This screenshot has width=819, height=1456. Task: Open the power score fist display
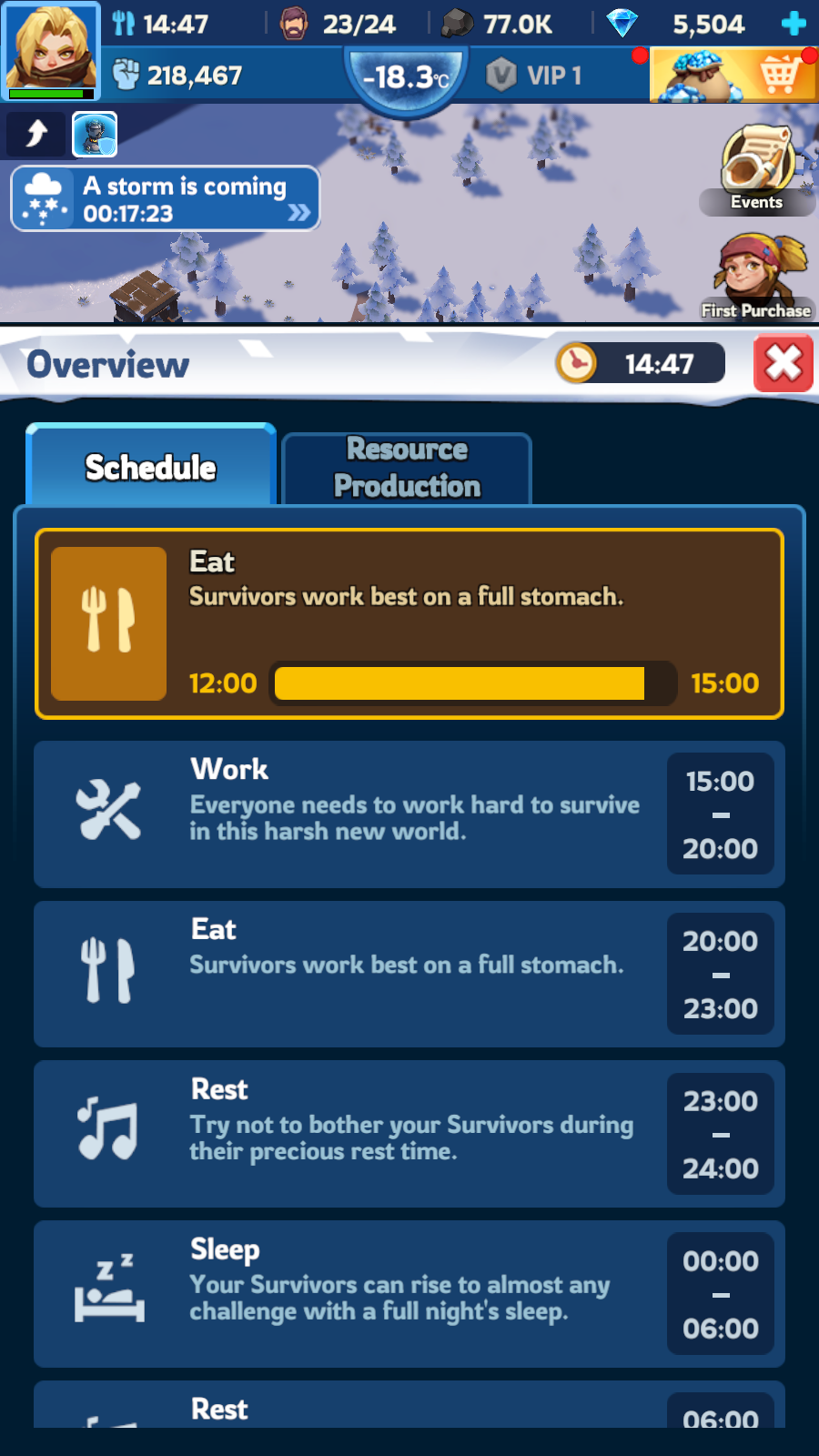click(x=177, y=76)
